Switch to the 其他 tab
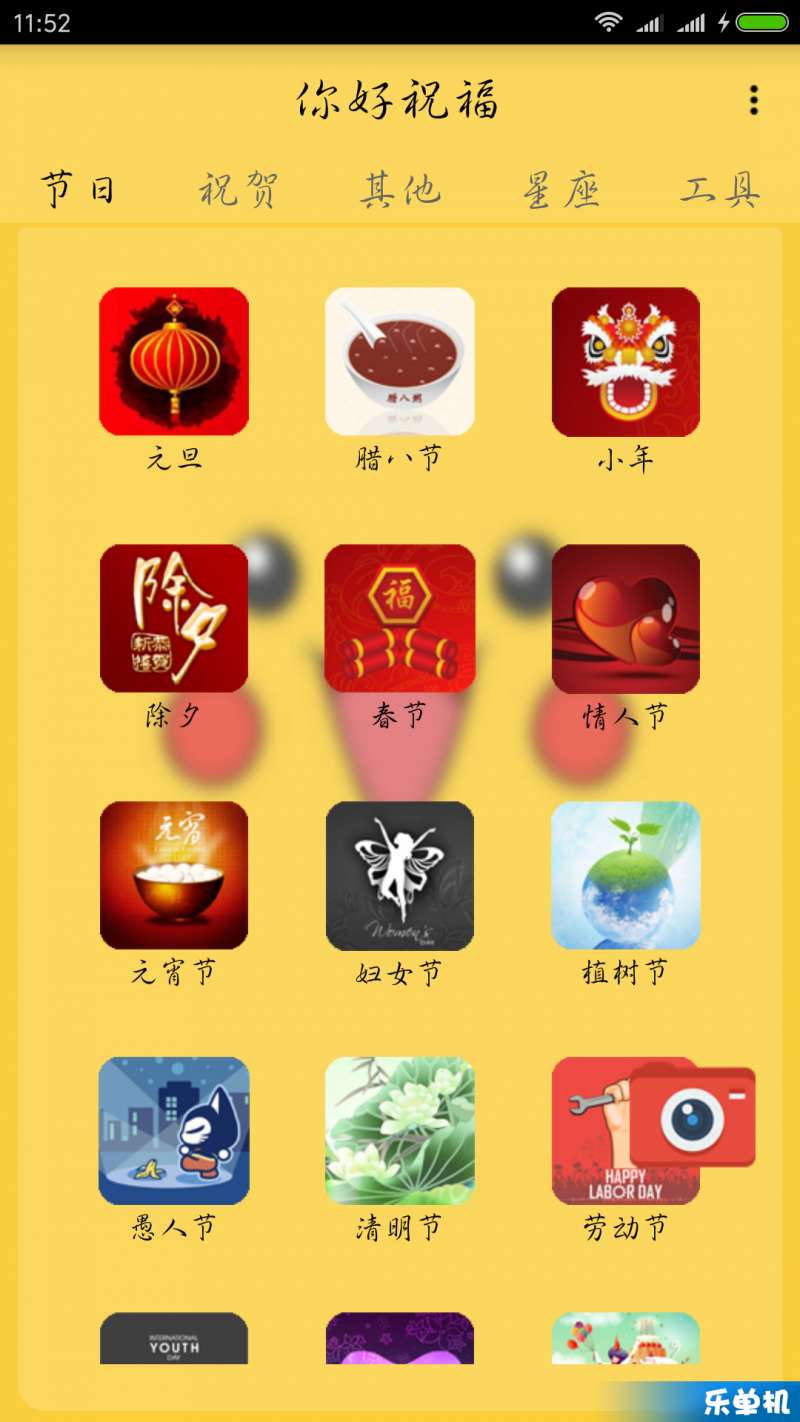Screen dimensions: 800x1422 pos(400,189)
